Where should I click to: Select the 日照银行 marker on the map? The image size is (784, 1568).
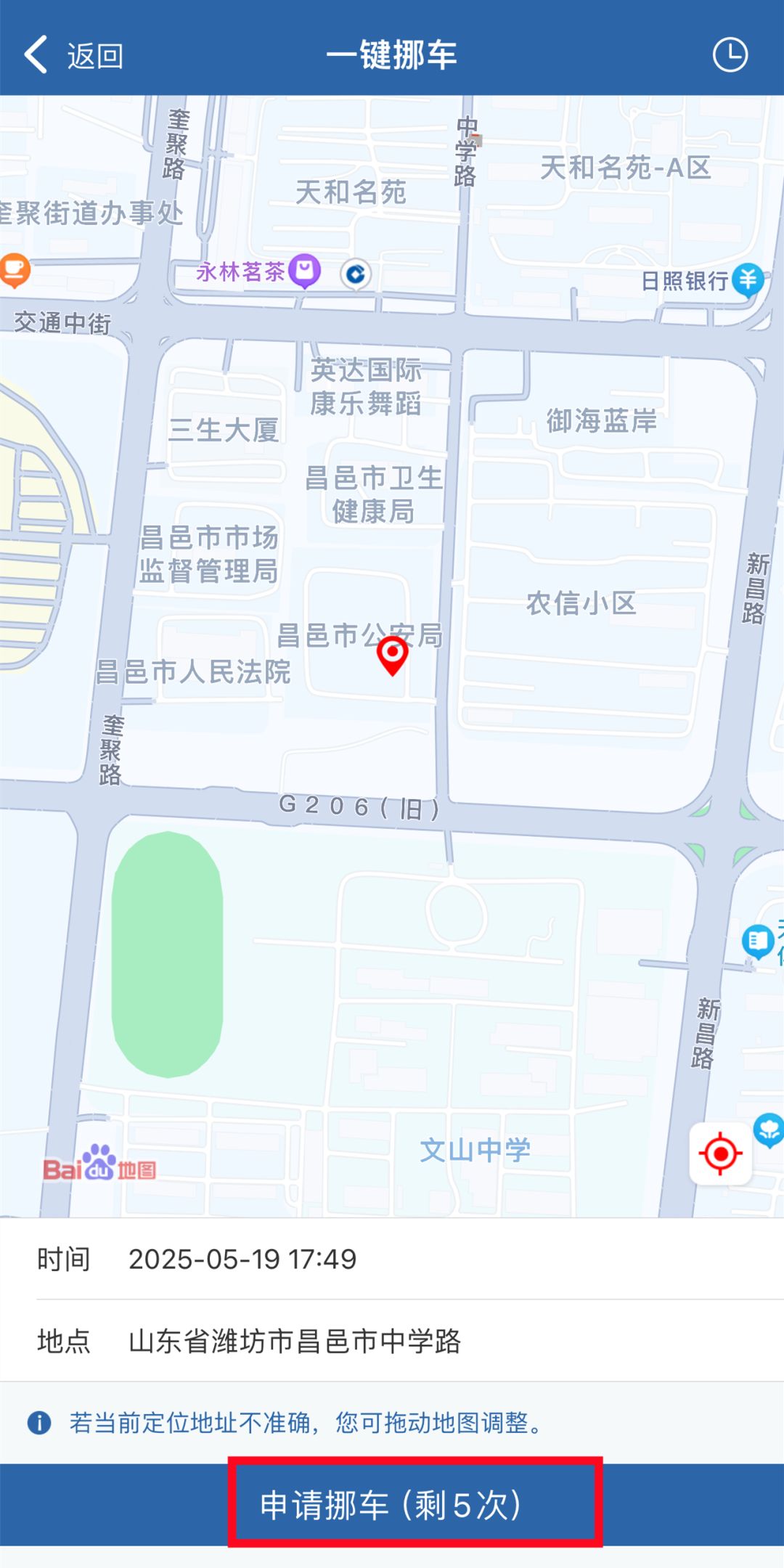(x=747, y=280)
